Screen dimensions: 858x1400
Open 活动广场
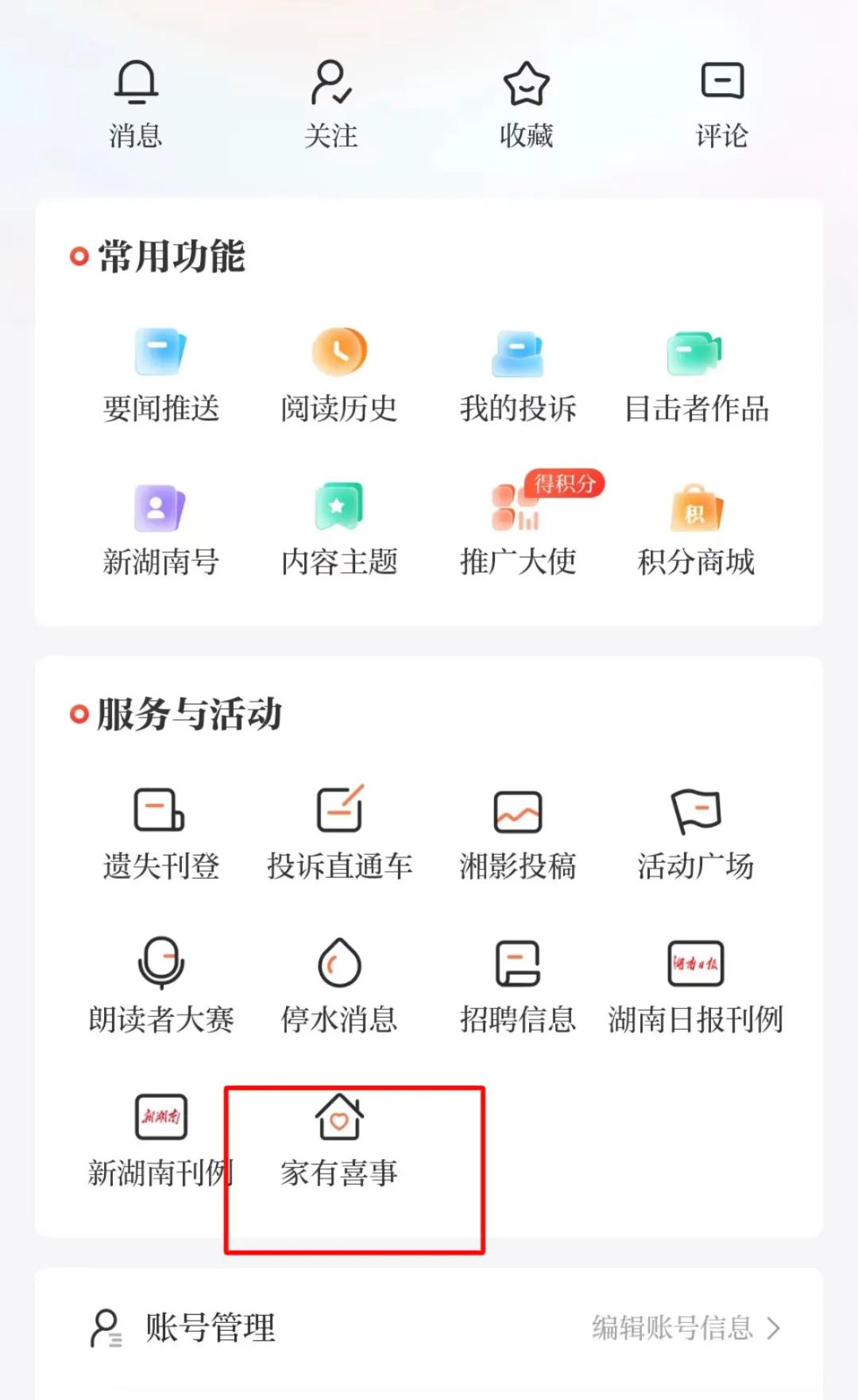click(696, 833)
